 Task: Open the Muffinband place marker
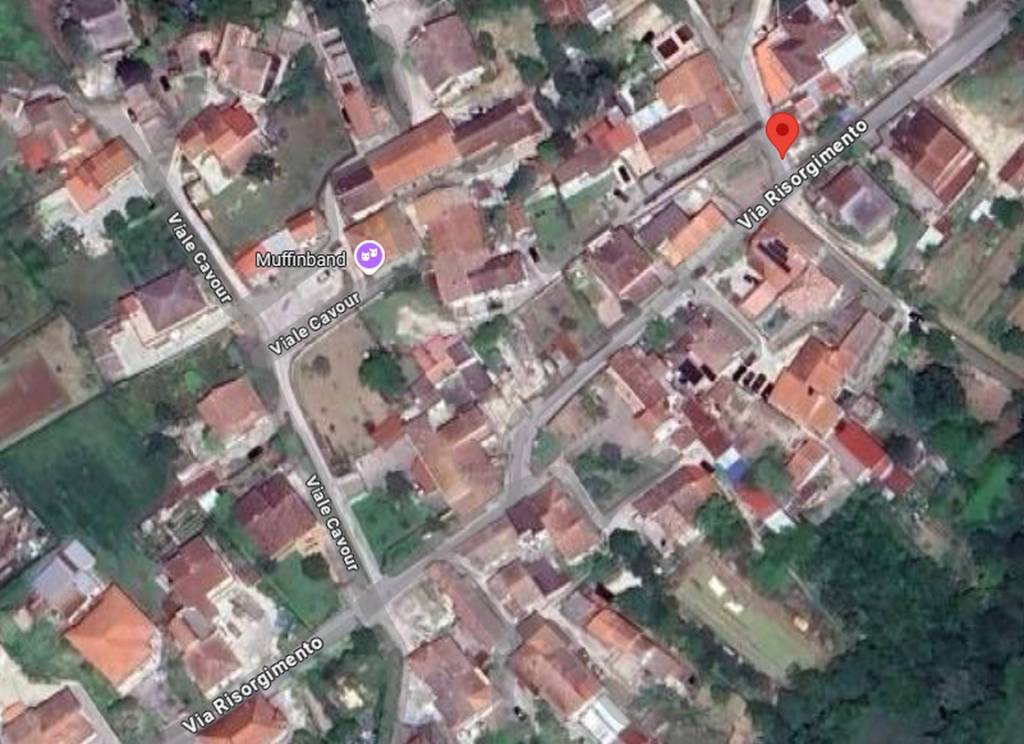pyautogui.click(x=370, y=258)
